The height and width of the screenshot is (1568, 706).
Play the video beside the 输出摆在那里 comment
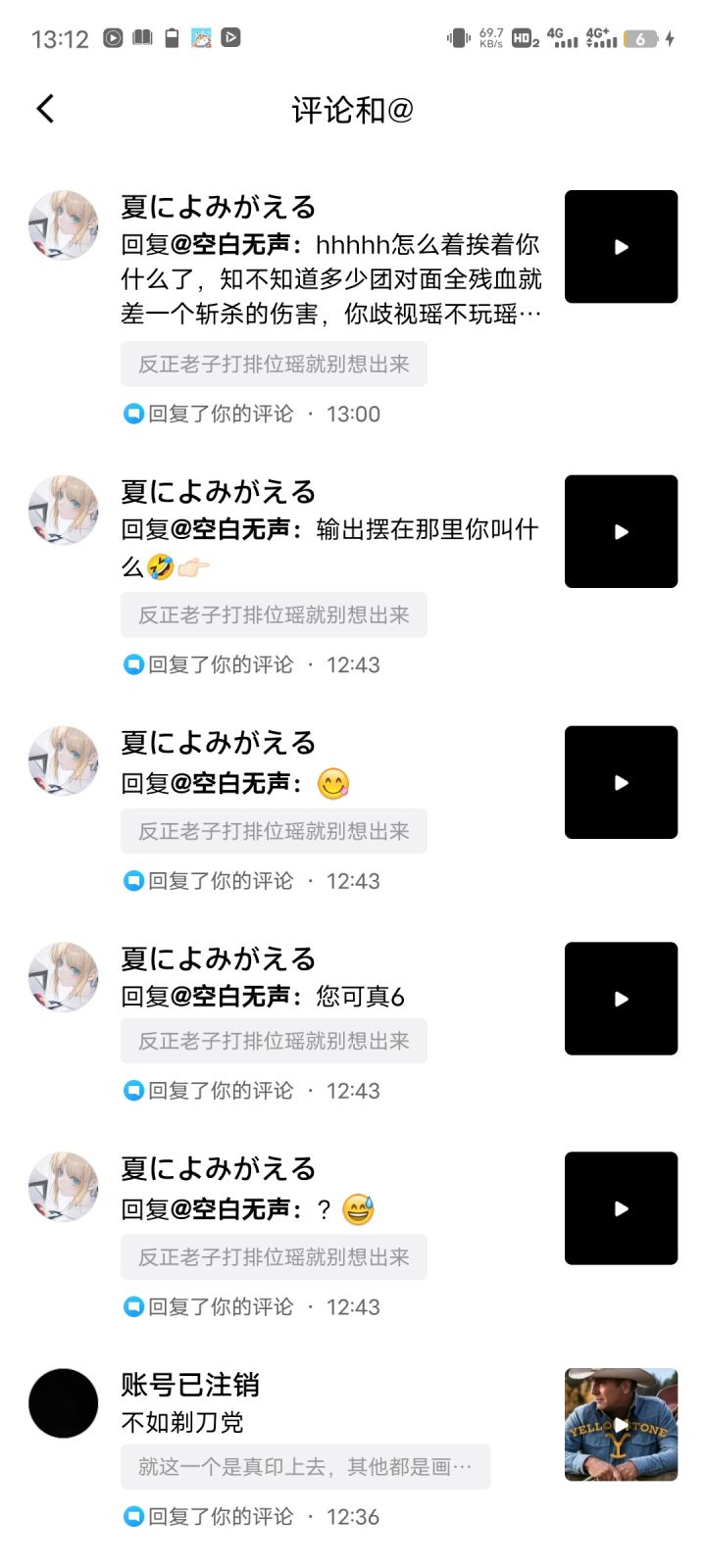(620, 531)
